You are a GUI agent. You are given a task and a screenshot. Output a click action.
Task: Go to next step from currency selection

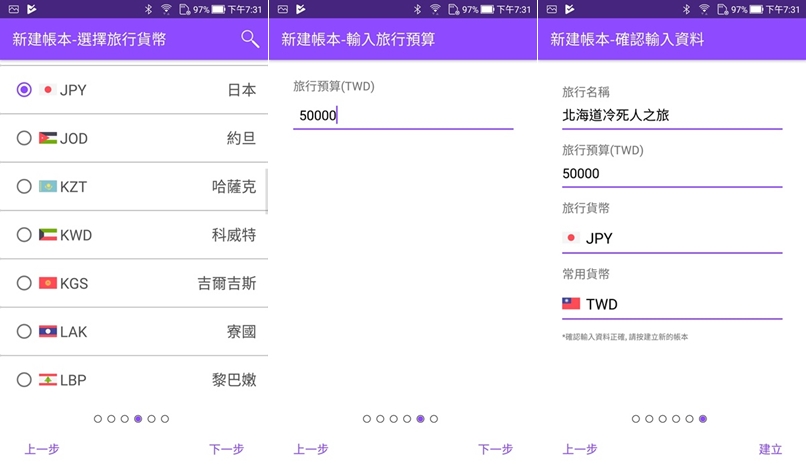coord(226,449)
